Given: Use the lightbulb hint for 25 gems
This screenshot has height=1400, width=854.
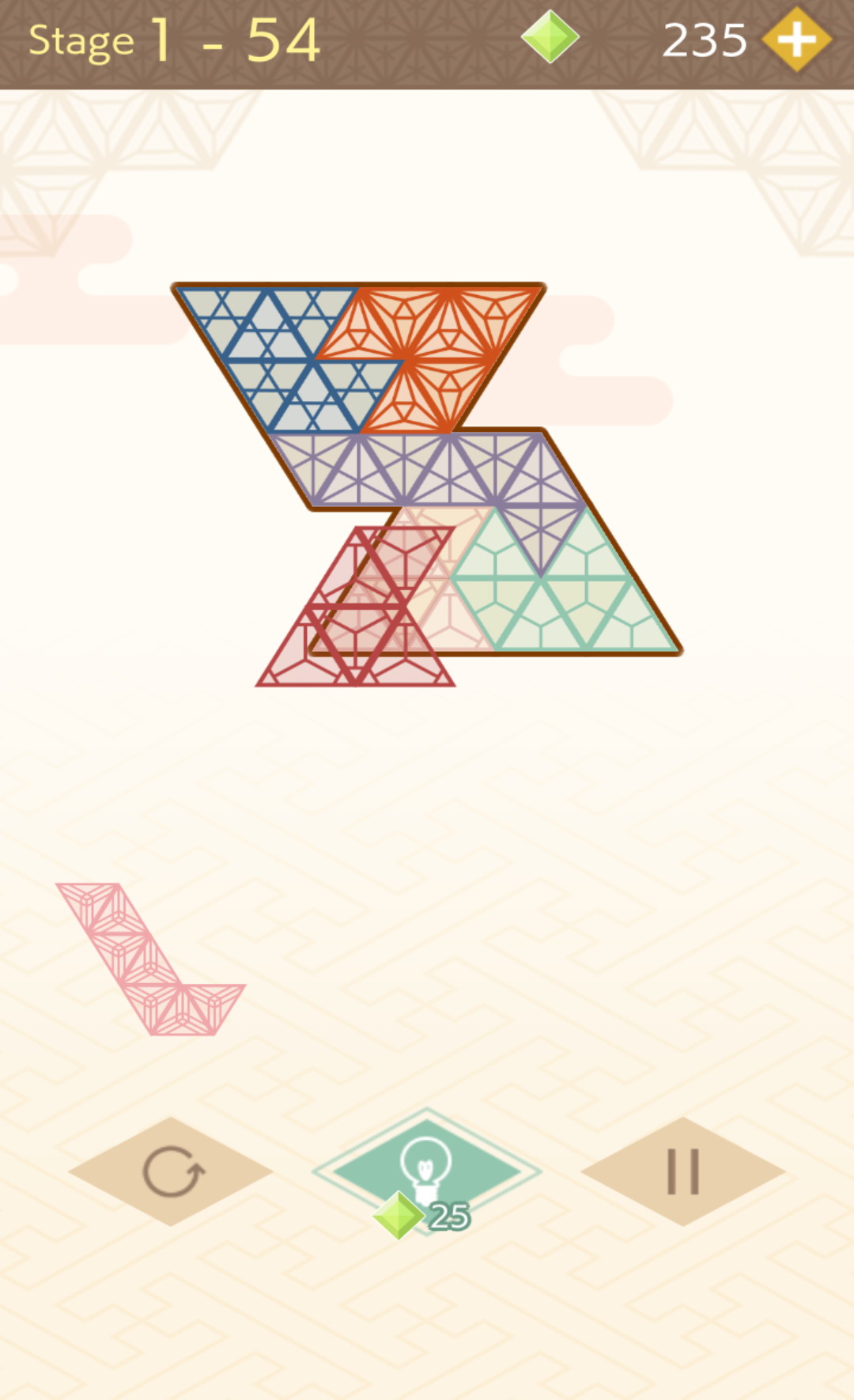Looking at the screenshot, I should (426, 1171).
